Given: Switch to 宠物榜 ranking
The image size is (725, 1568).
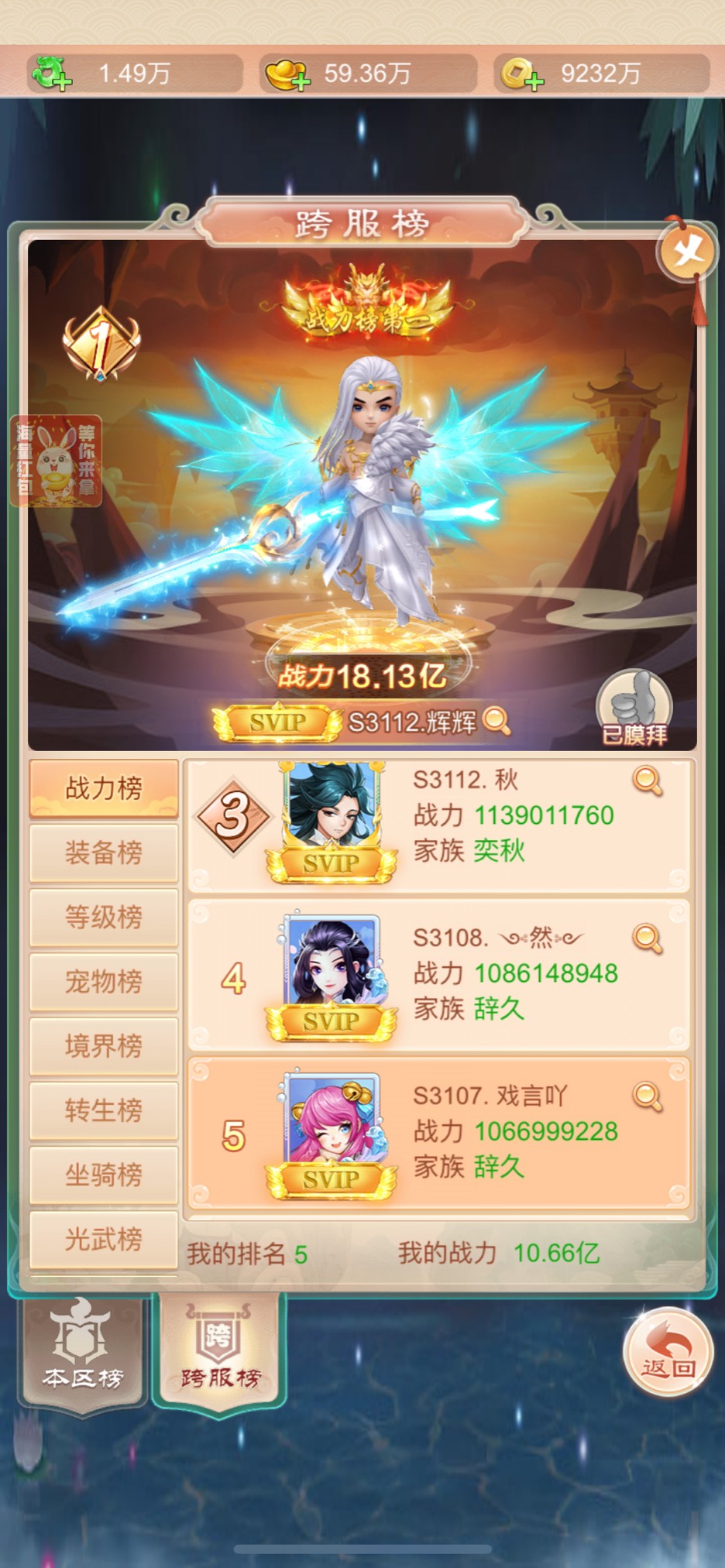Looking at the screenshot, I should tap(104, 981).
